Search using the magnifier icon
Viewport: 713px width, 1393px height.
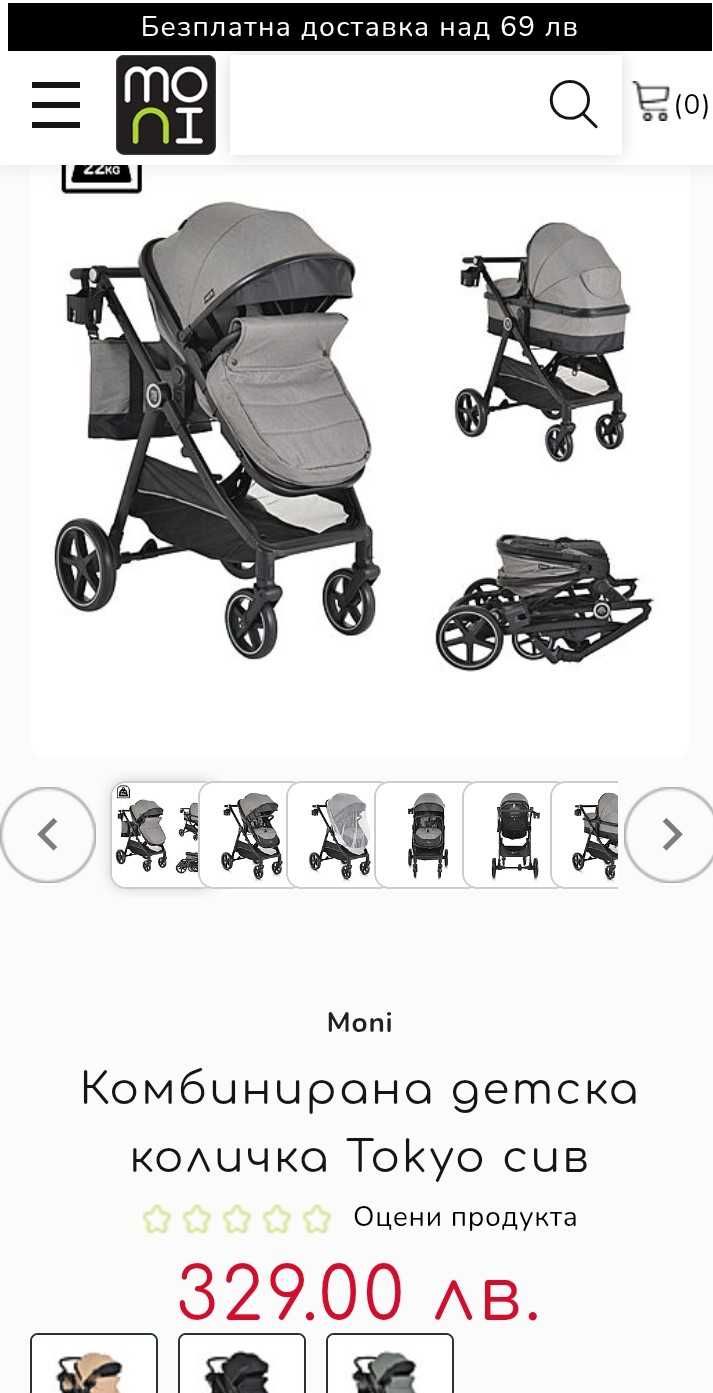click(573, 104)
